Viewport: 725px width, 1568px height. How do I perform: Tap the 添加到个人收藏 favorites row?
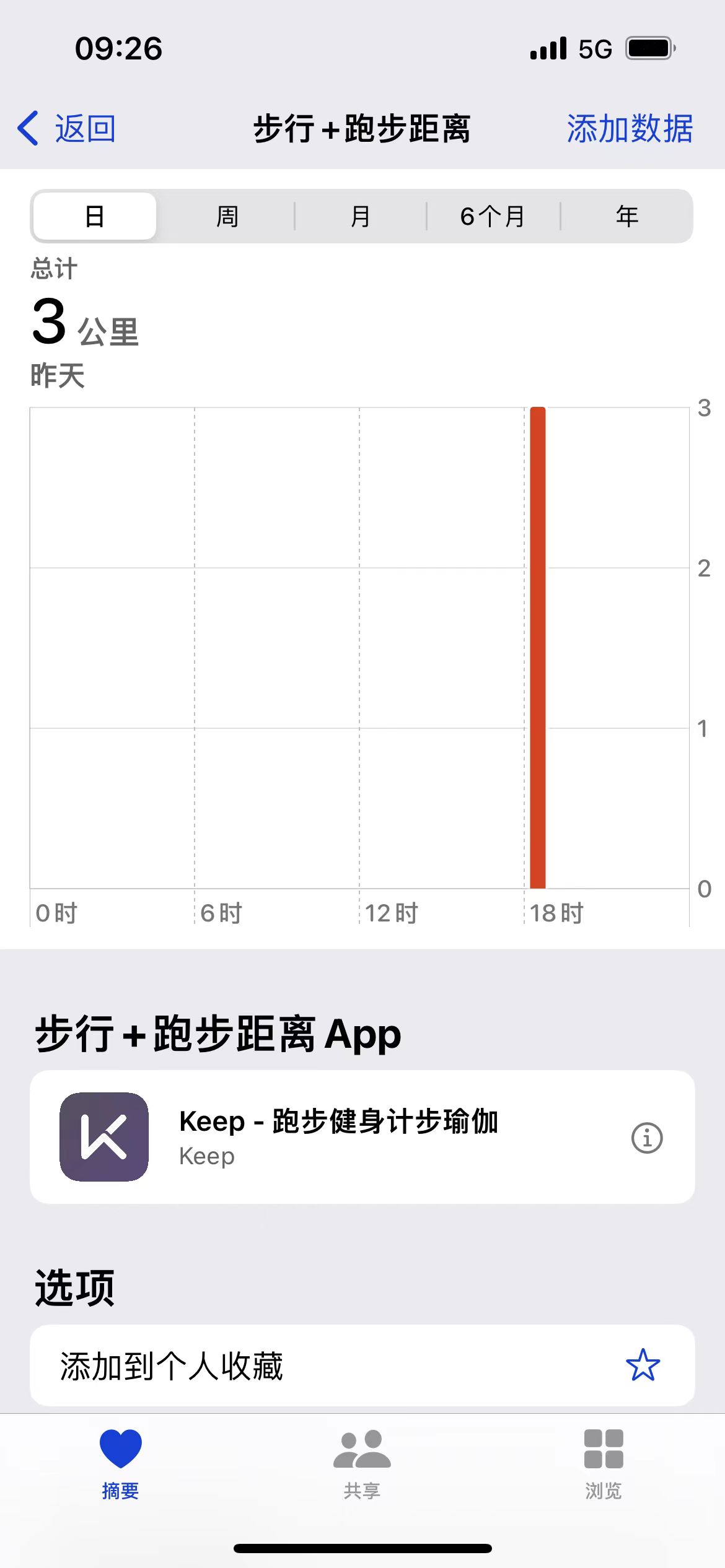click(362, 1365)
